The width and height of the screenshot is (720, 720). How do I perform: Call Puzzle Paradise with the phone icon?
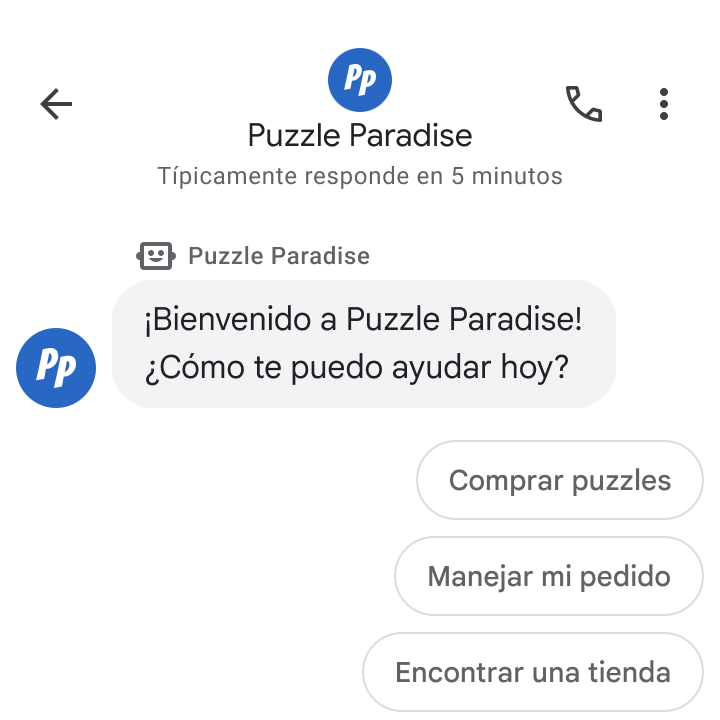(x=584, y=104)
